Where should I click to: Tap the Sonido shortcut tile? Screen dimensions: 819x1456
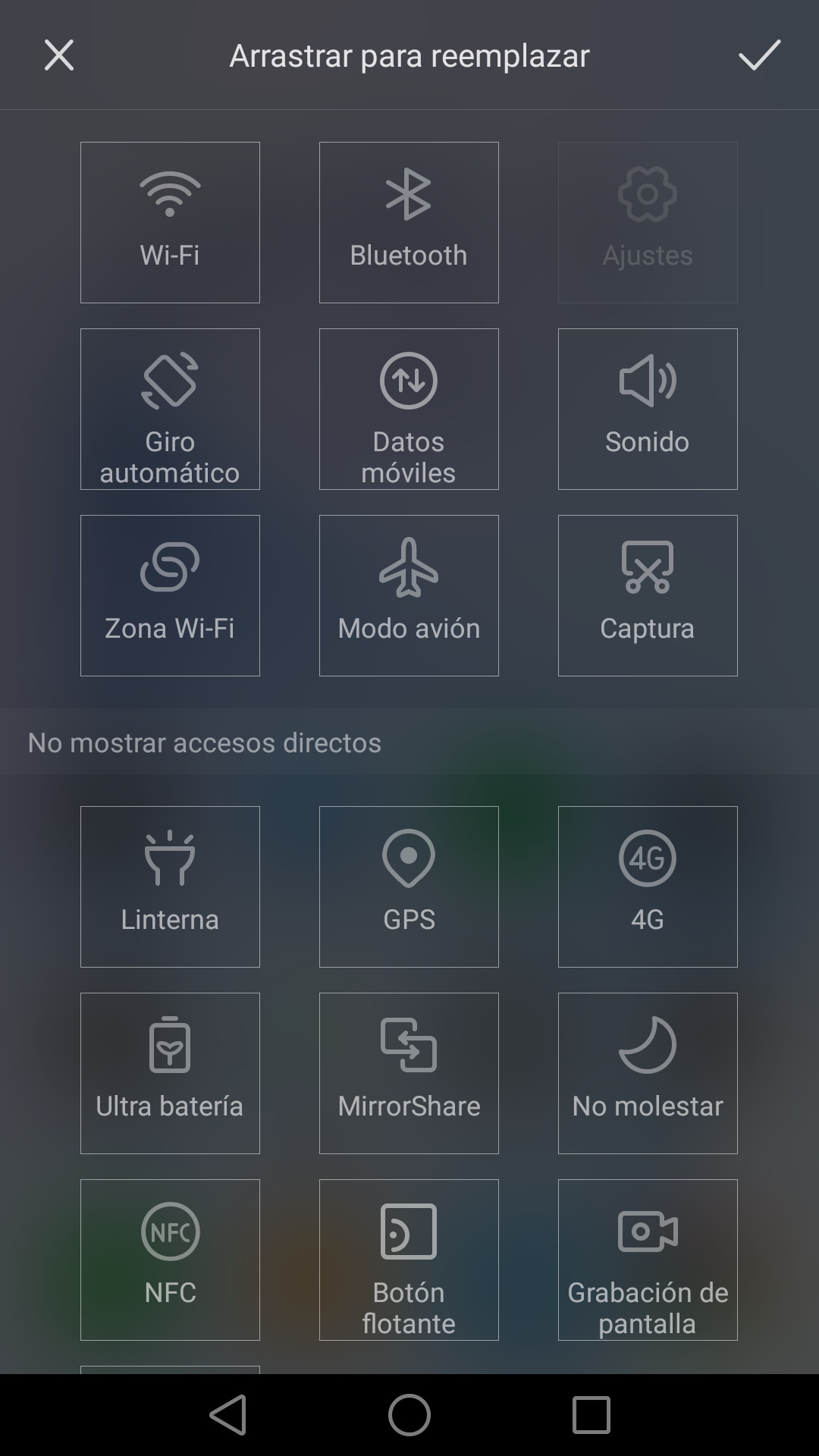click(648, 409)
